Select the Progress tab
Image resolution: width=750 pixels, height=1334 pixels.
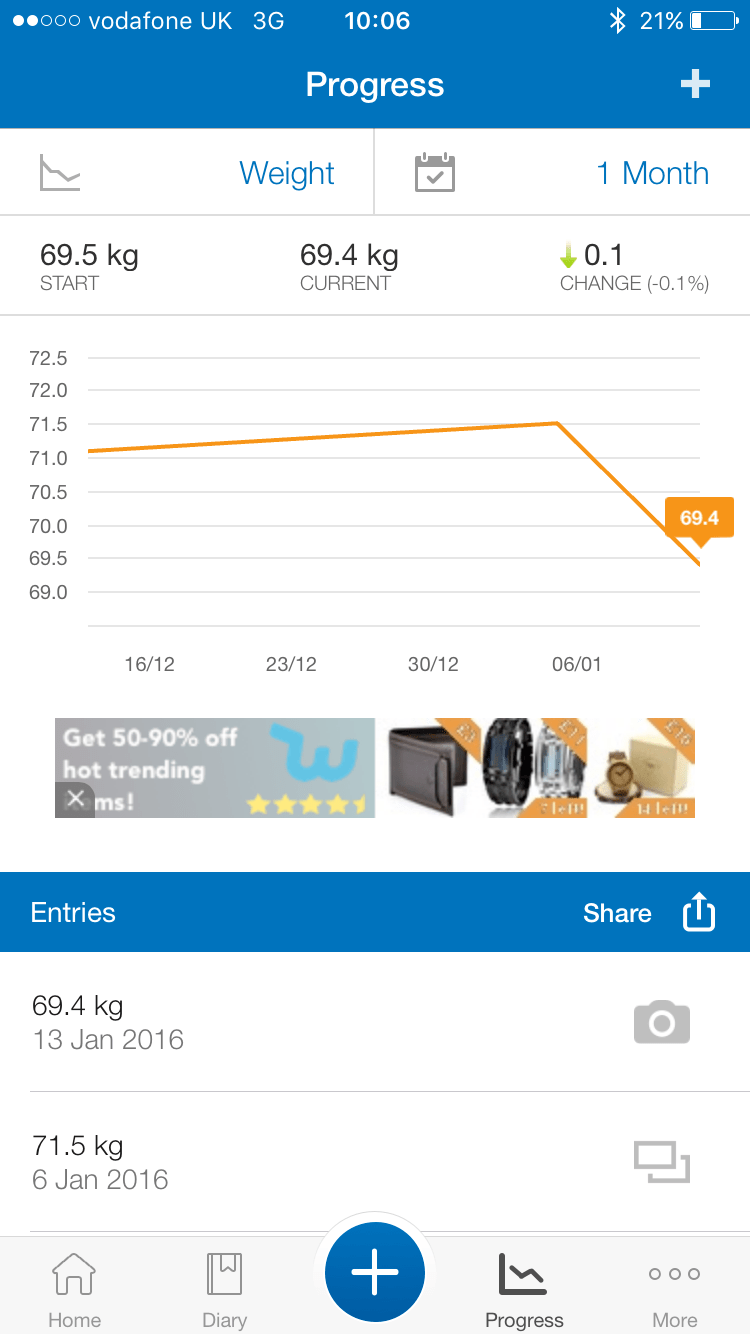click(524, 1290)
